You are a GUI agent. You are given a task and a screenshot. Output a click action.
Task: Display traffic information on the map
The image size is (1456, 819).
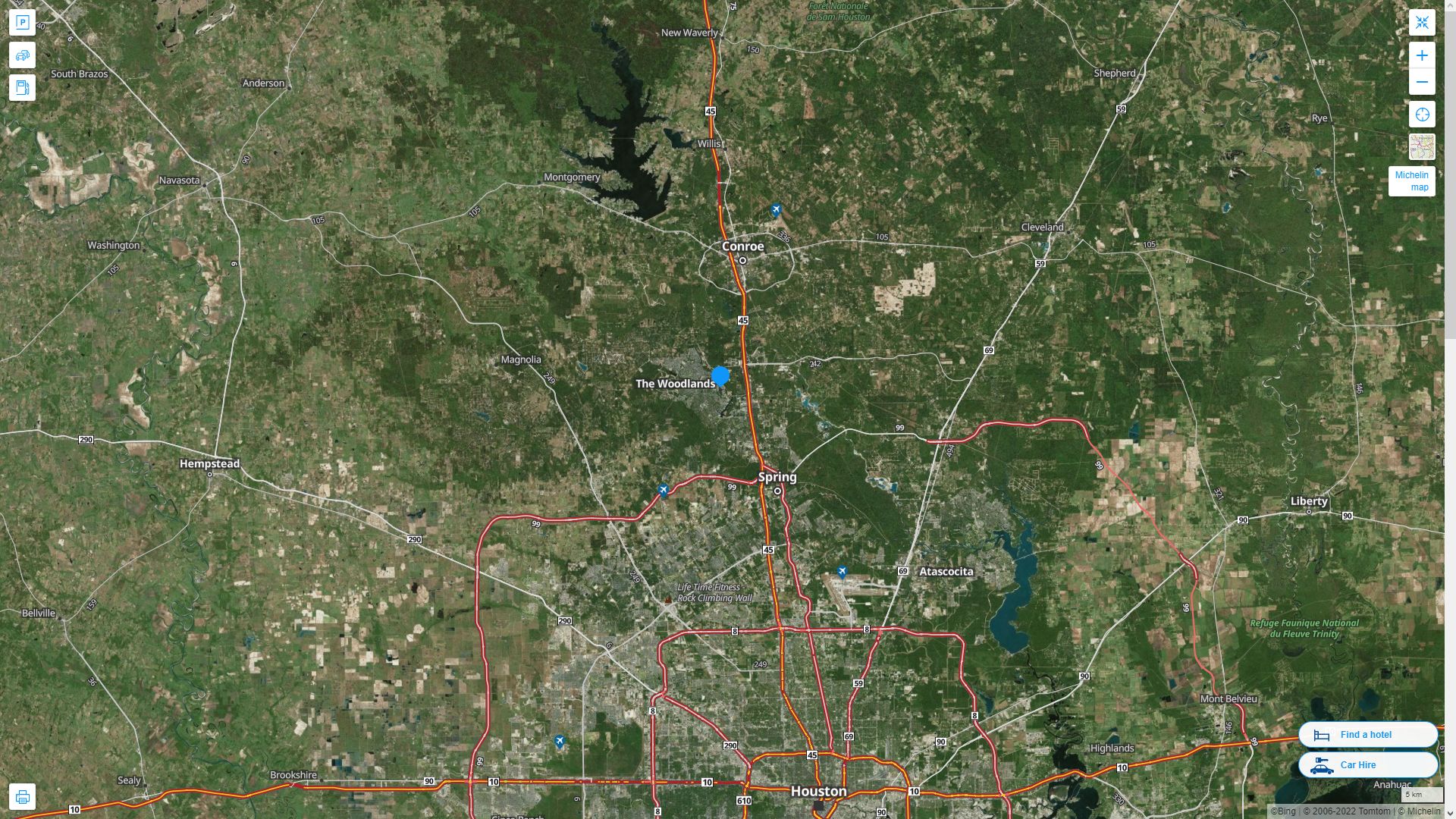click(22, 55)
